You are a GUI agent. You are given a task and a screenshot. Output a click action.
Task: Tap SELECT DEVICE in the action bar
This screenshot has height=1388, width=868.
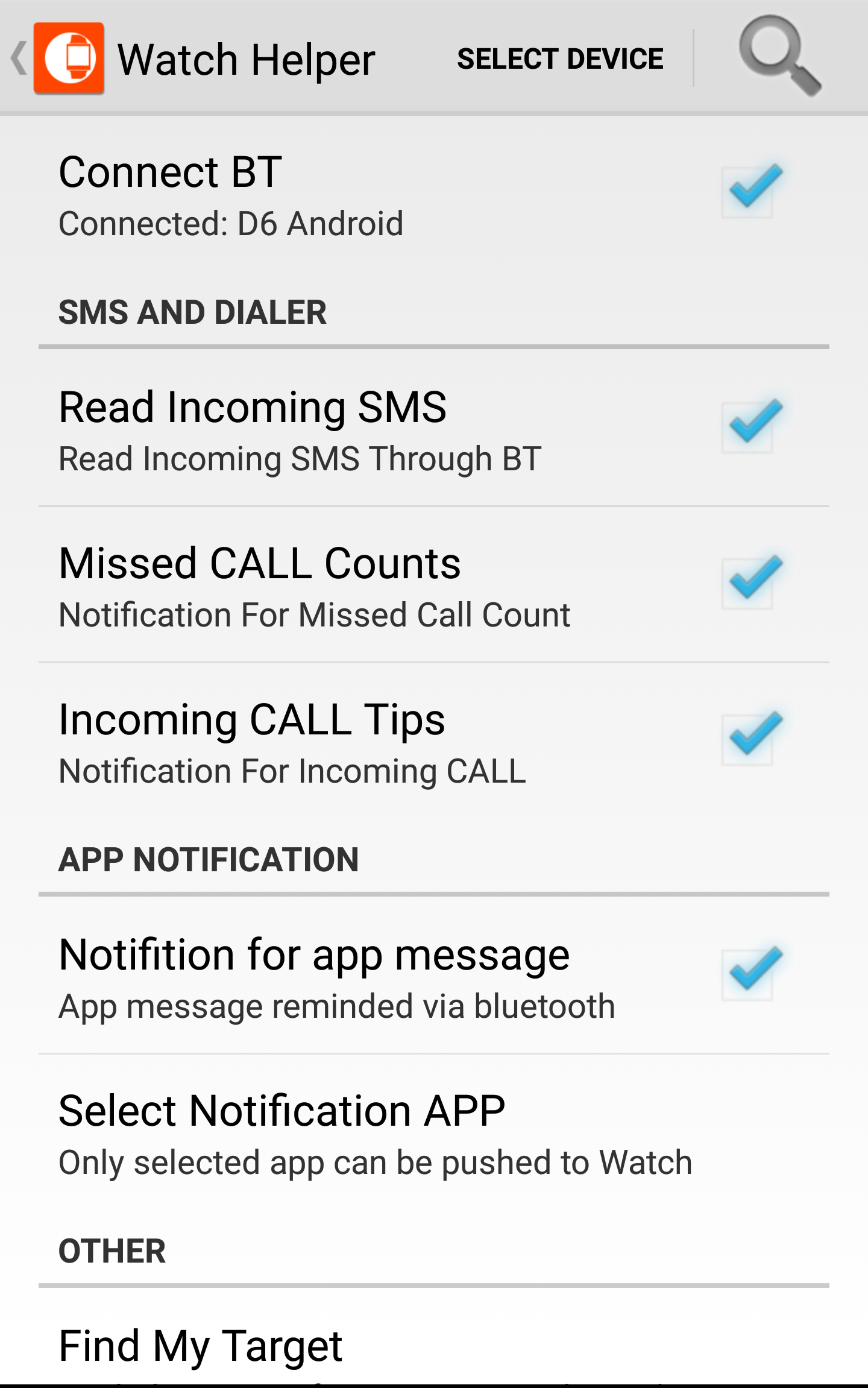559,58
